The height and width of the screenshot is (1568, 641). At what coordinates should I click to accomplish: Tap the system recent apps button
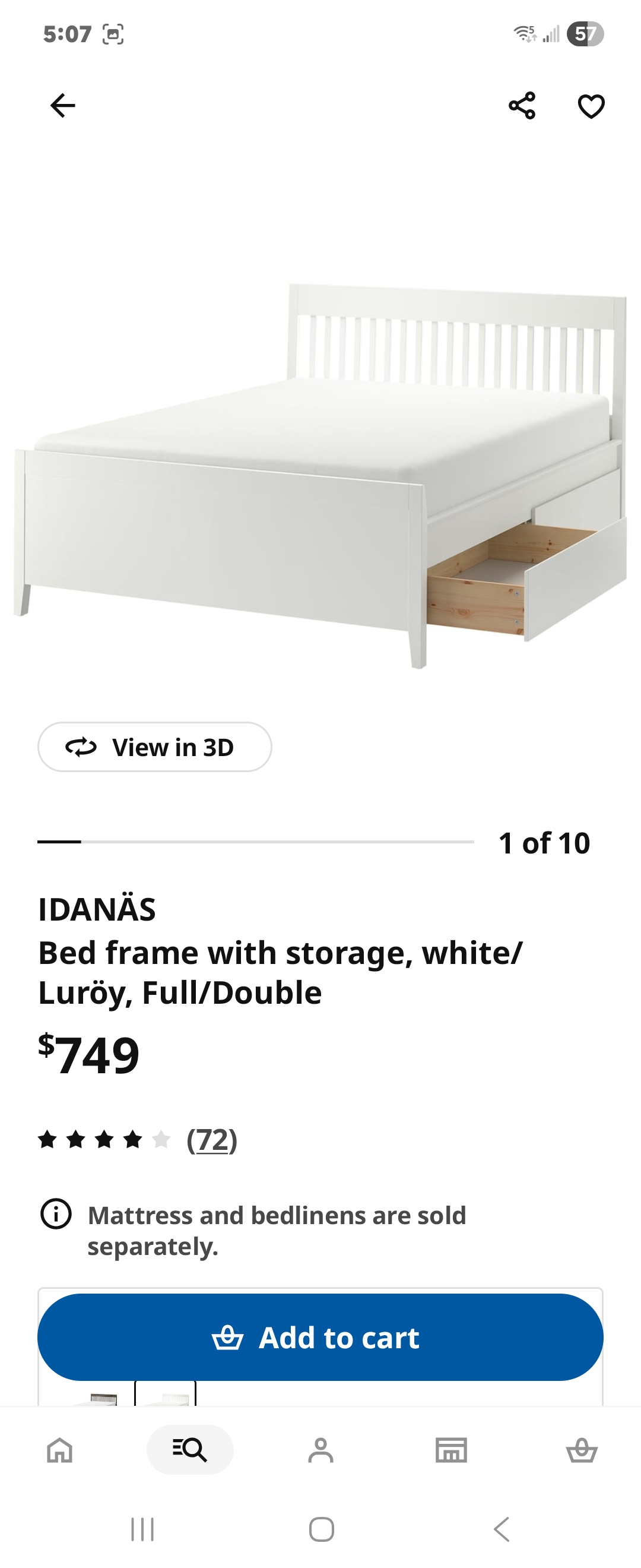pyautogui.click(x=142, y=1529)
